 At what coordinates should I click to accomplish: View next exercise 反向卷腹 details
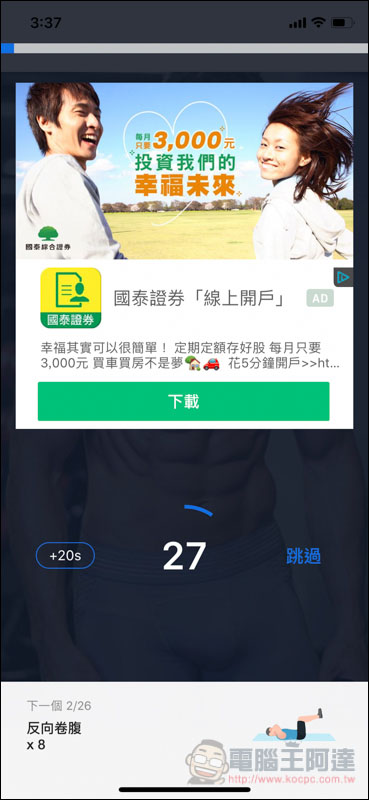click(x=184, y=730)
